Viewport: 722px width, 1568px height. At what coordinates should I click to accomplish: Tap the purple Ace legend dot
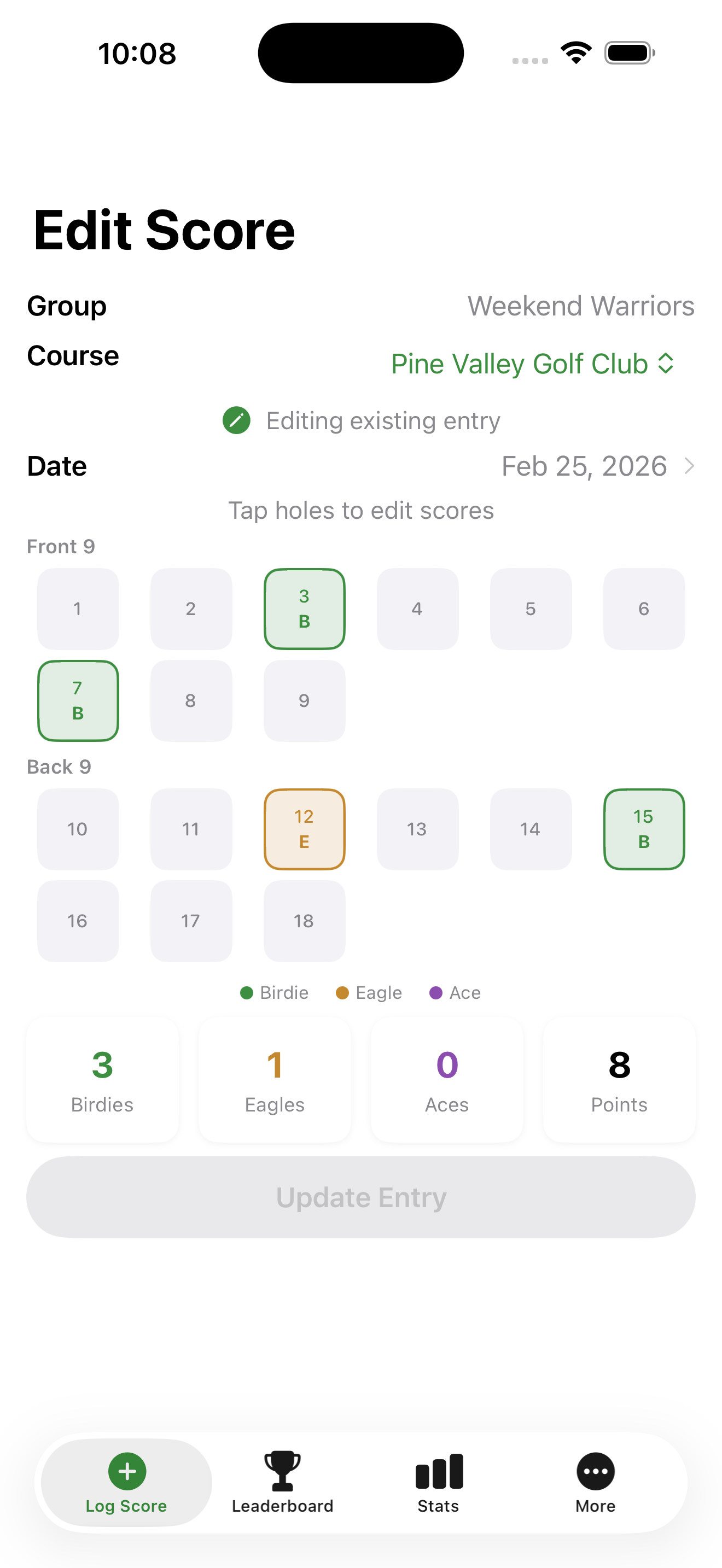pos(436,992)
